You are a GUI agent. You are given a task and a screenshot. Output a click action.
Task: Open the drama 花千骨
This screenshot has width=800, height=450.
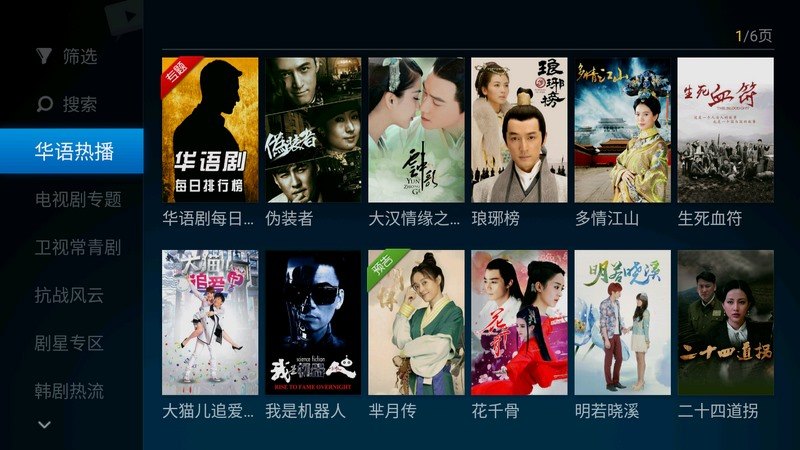pos(519,322)
